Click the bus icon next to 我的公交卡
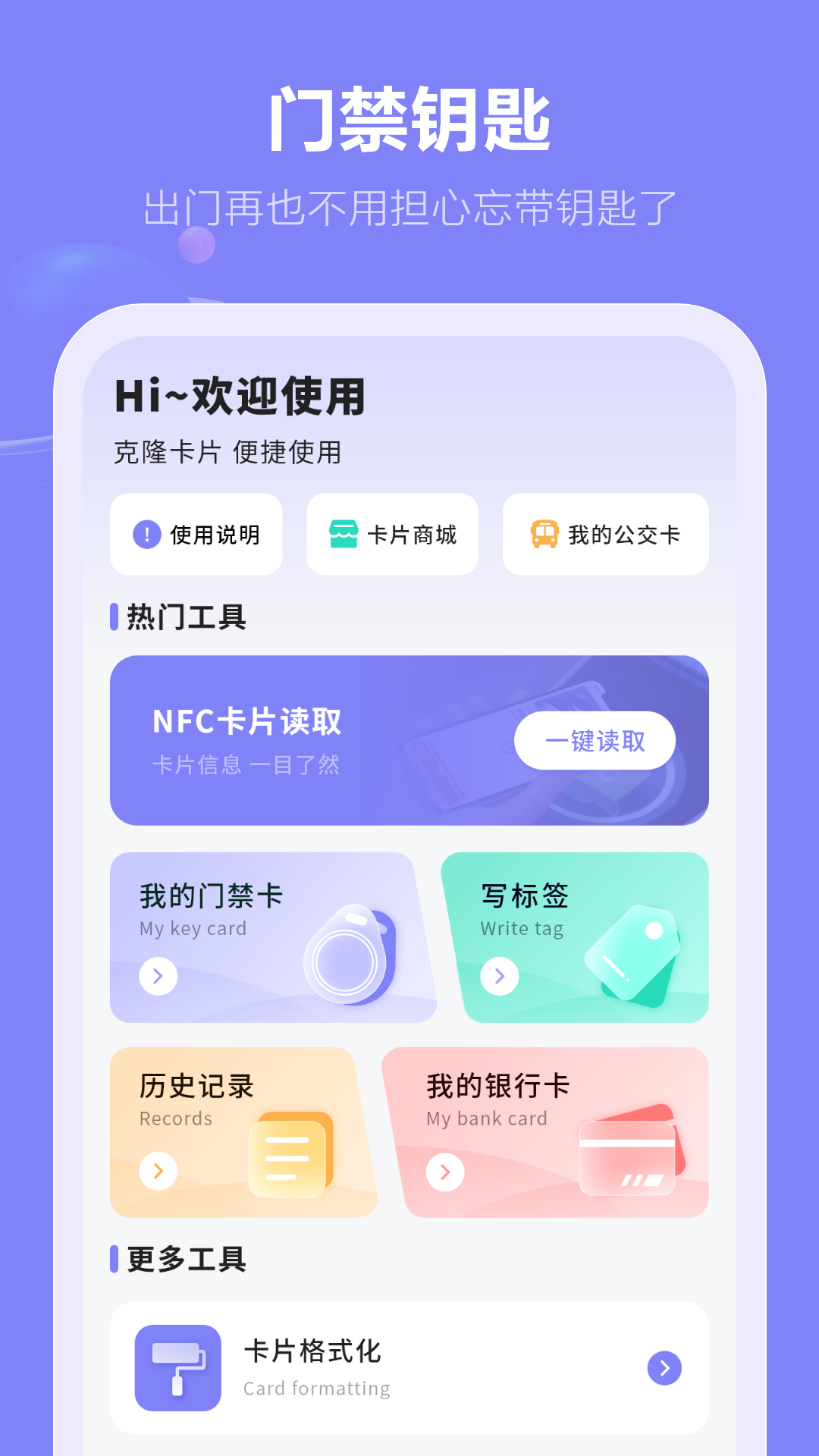 click(543, 535)
